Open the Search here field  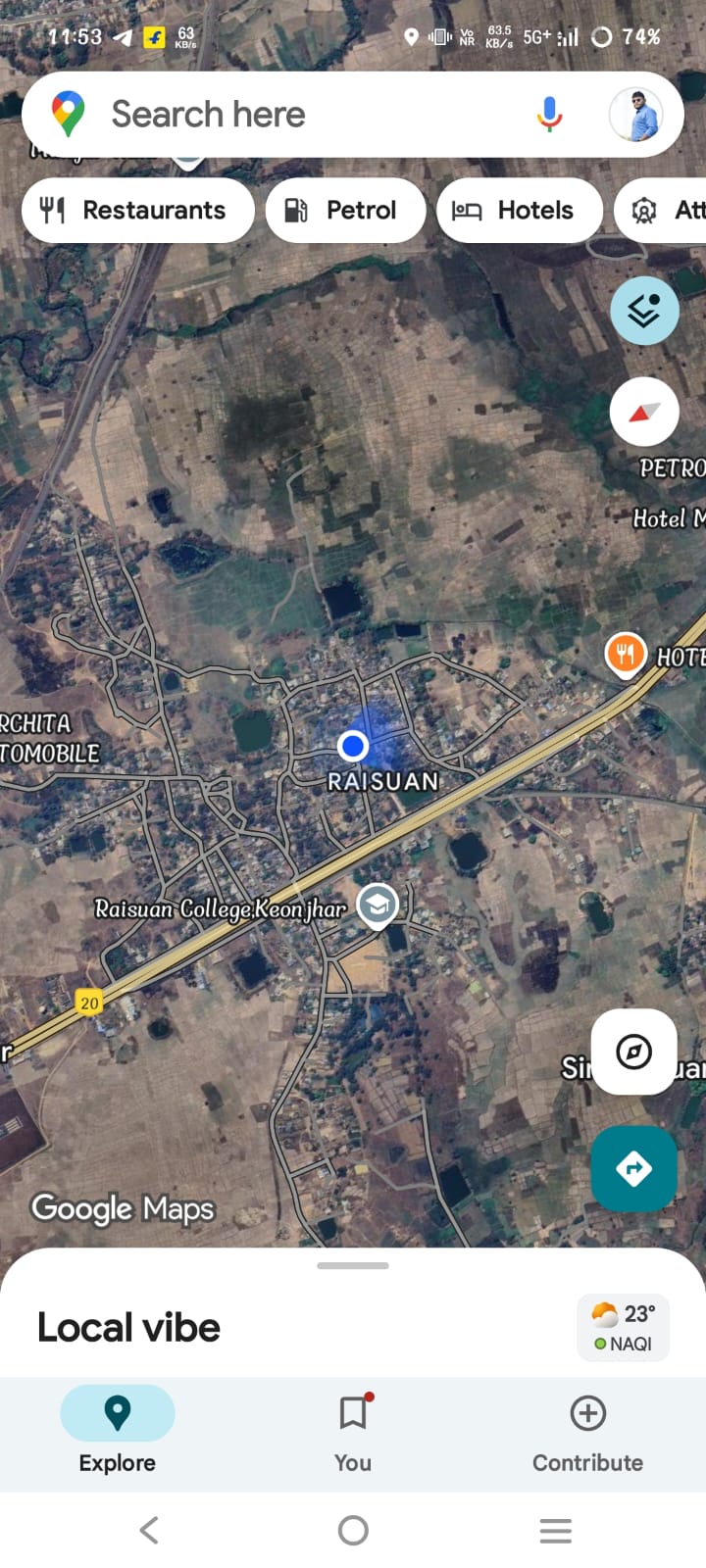coord(294,115)
